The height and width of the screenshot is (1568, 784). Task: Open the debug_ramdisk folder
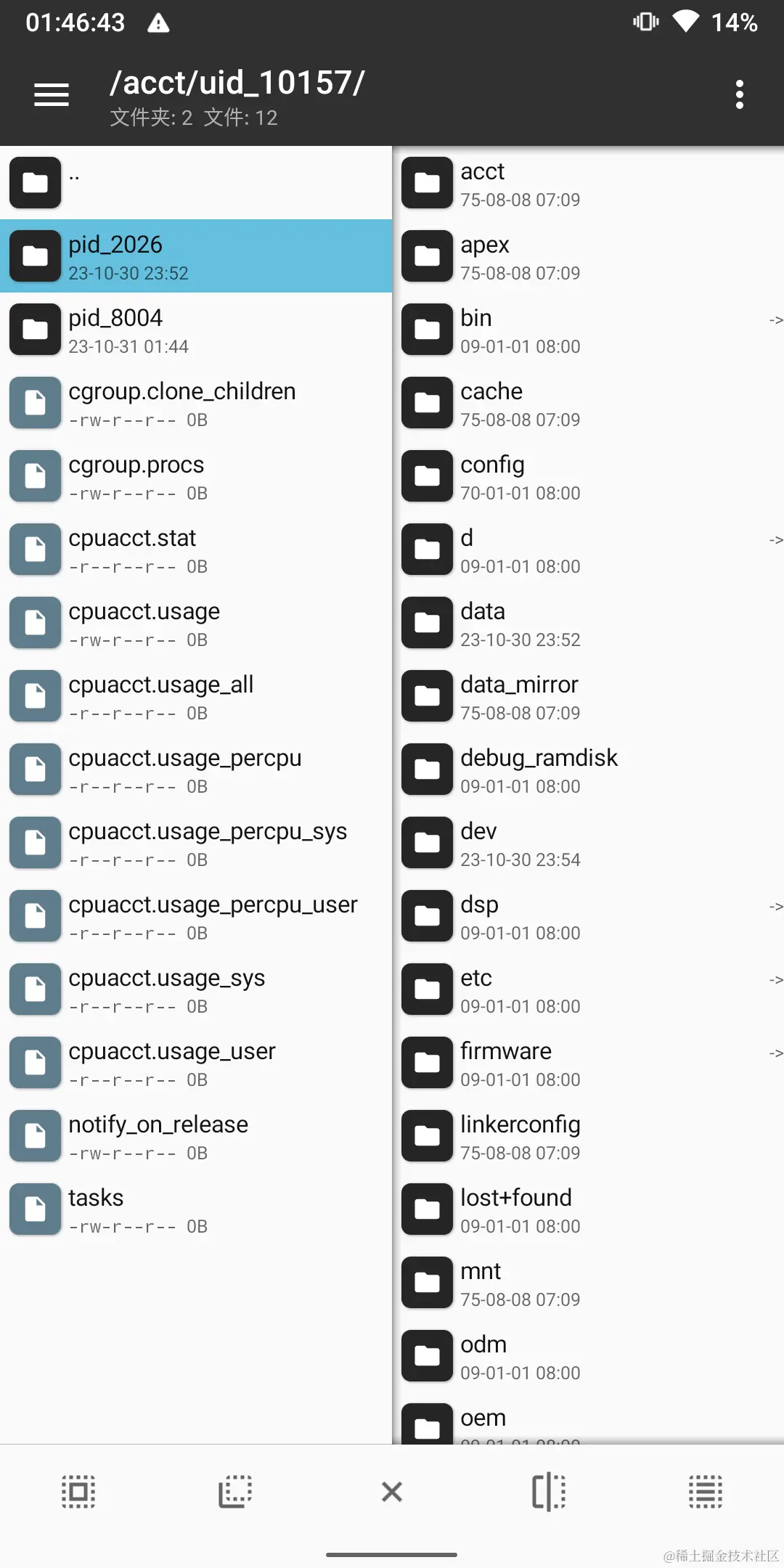(588, 770)
